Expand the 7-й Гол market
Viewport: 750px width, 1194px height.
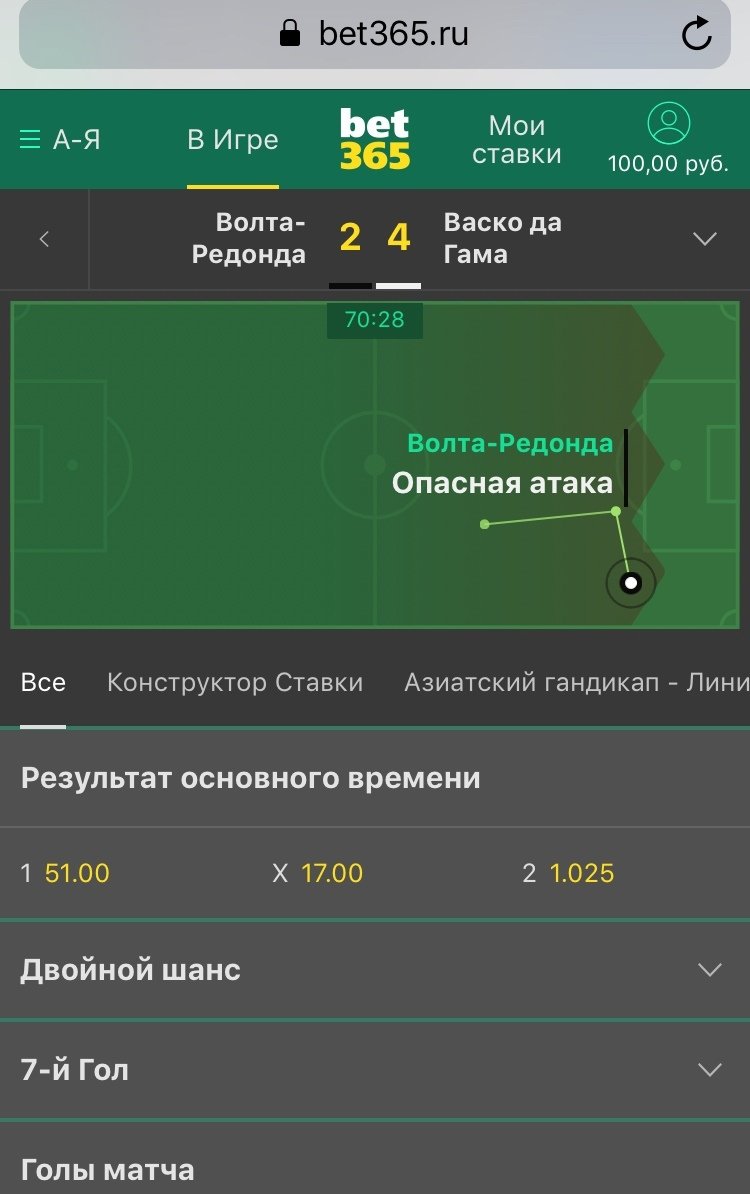pos(375,1070)
